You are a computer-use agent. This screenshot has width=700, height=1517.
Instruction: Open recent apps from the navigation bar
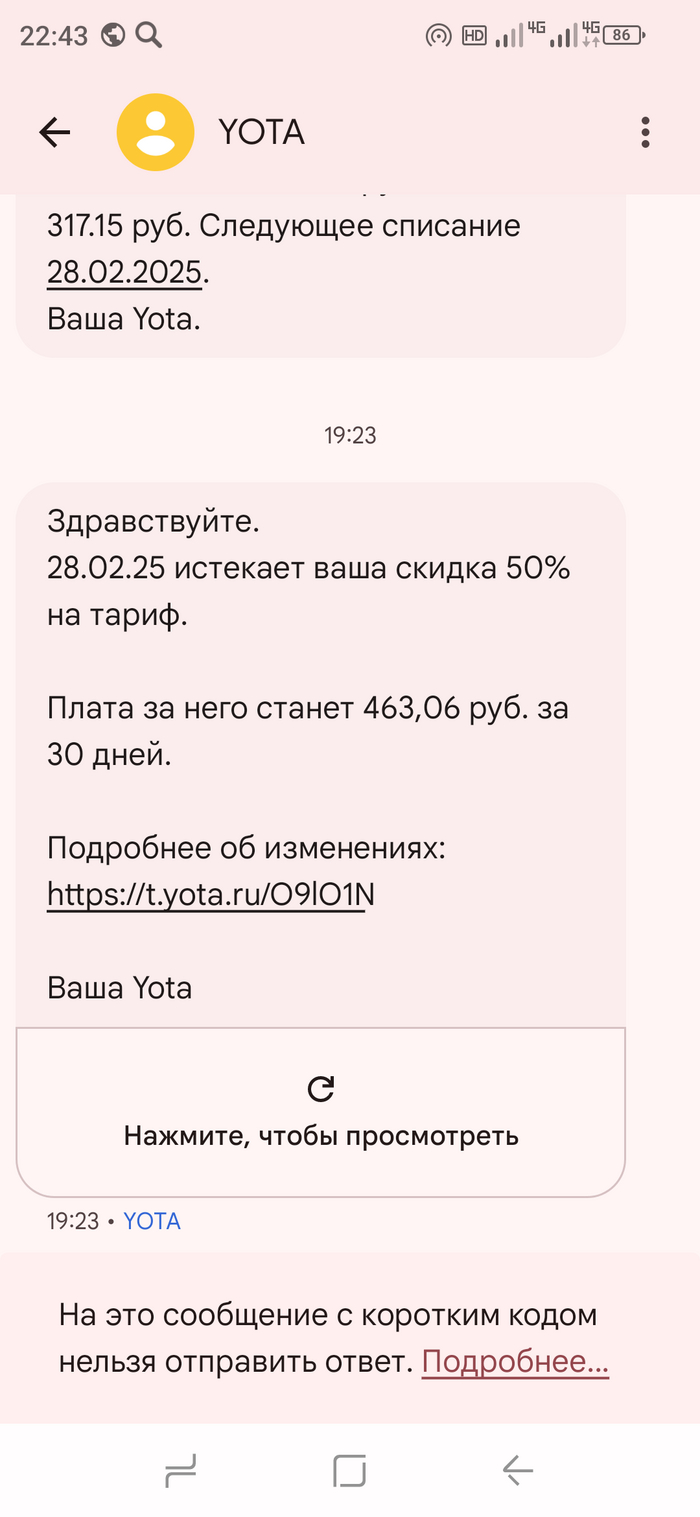pos(181,1470)
